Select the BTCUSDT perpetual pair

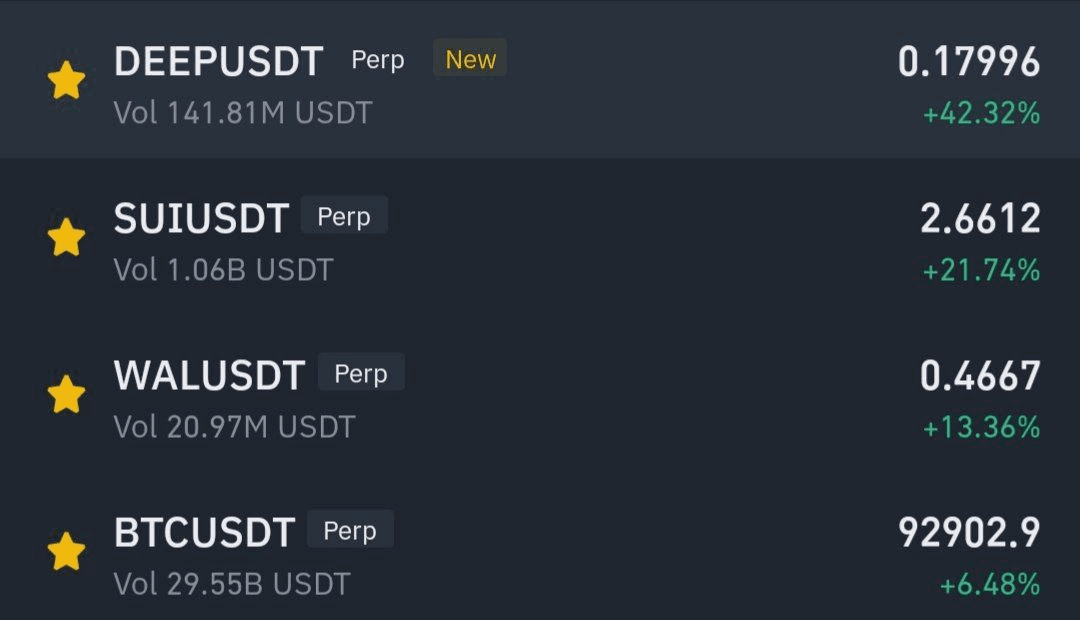coord(204,532)
